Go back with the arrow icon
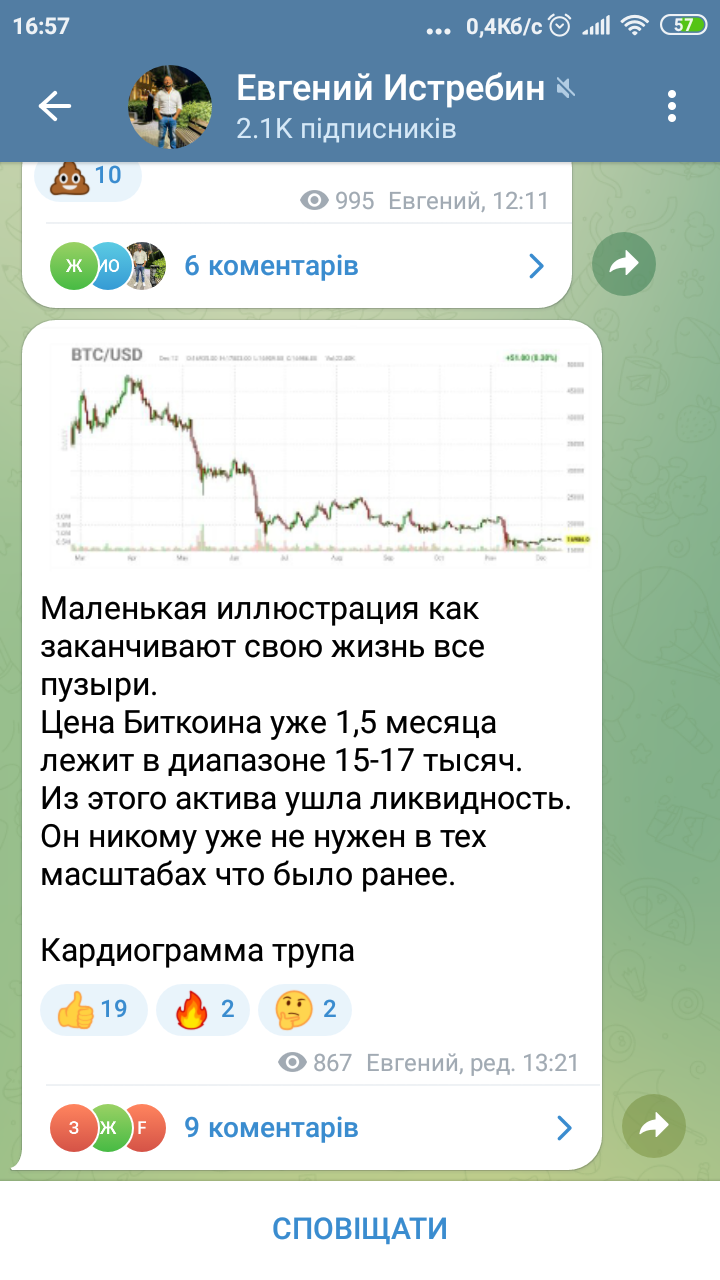 55,106
